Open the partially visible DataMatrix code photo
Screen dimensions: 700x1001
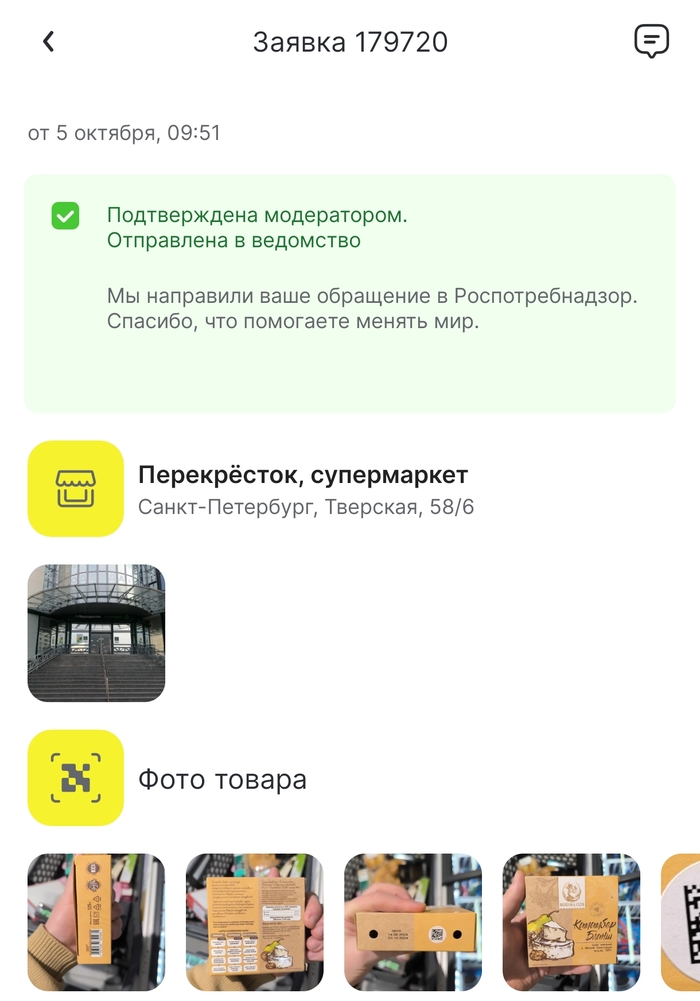click(682, 921)
